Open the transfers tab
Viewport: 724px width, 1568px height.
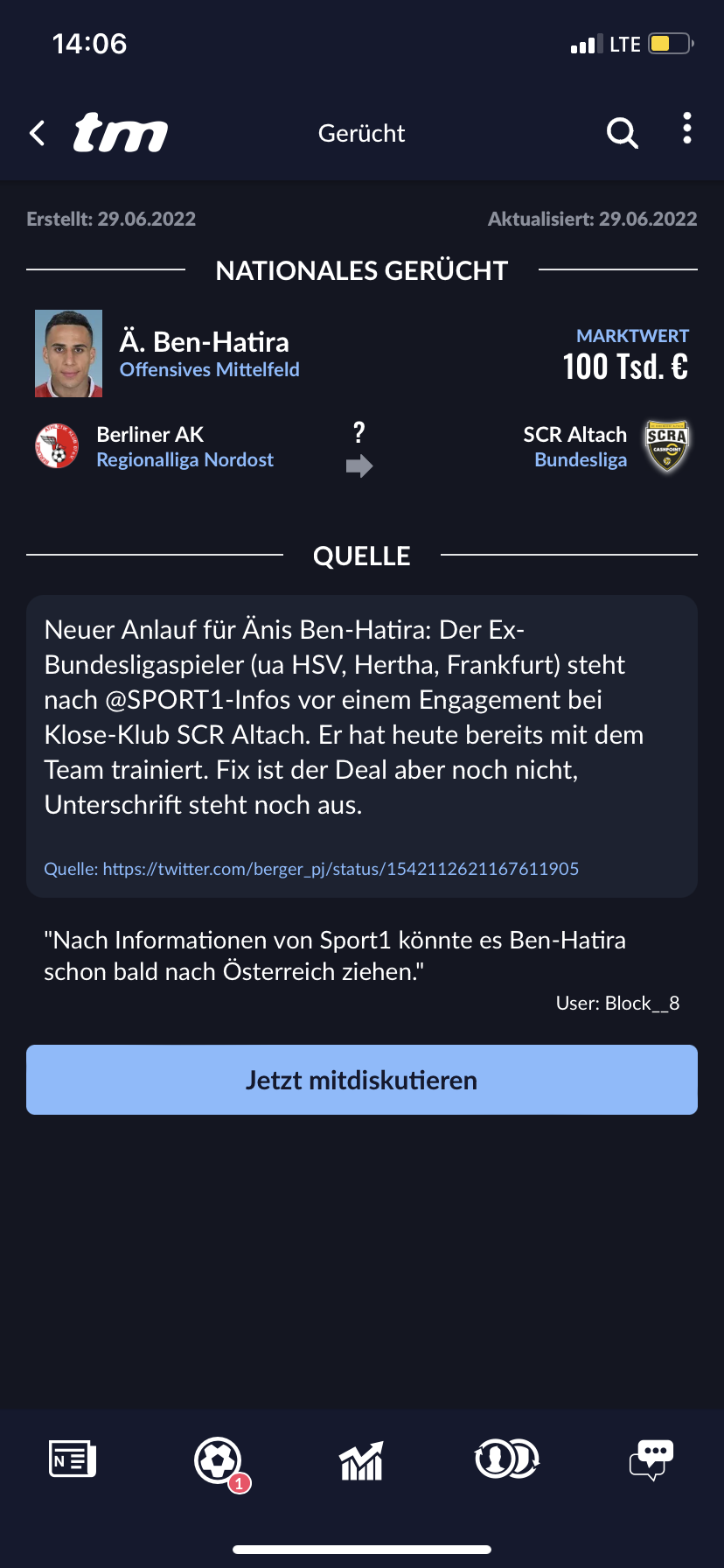click(506, 1459)
